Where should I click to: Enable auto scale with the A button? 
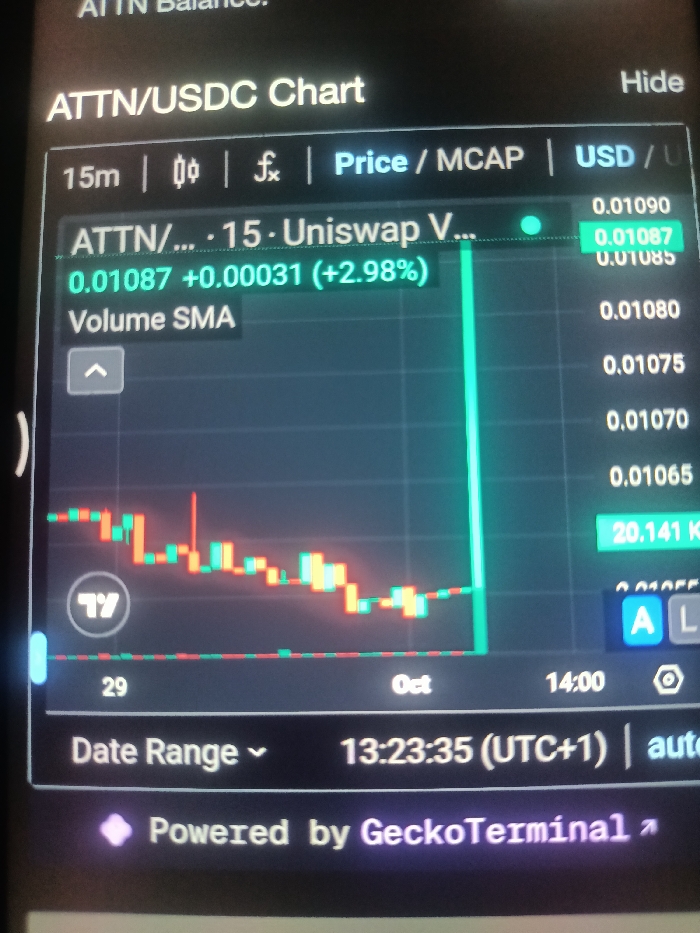642,622
